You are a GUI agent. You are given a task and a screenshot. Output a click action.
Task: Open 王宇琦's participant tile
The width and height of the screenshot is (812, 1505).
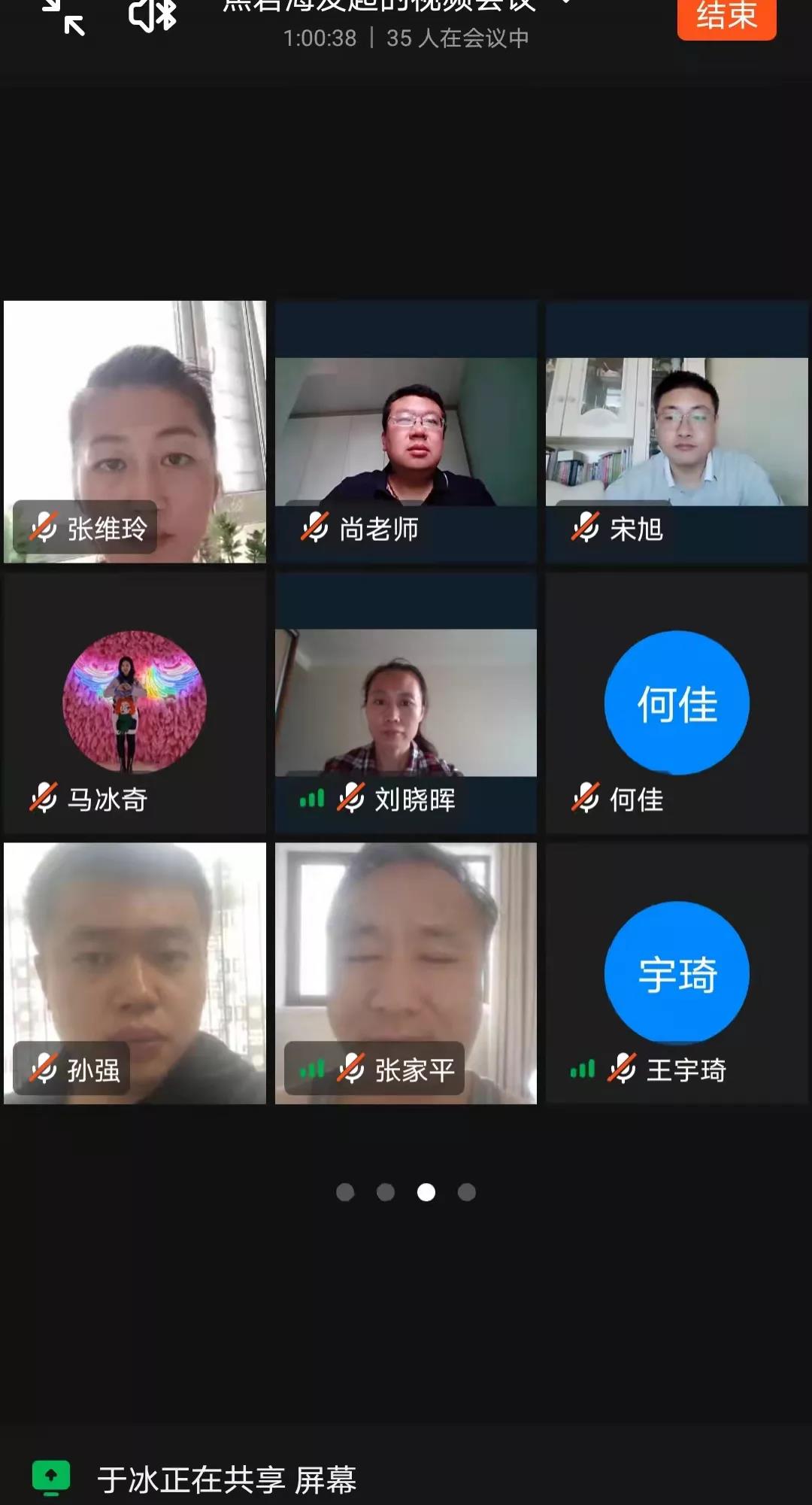click(677, 972)
